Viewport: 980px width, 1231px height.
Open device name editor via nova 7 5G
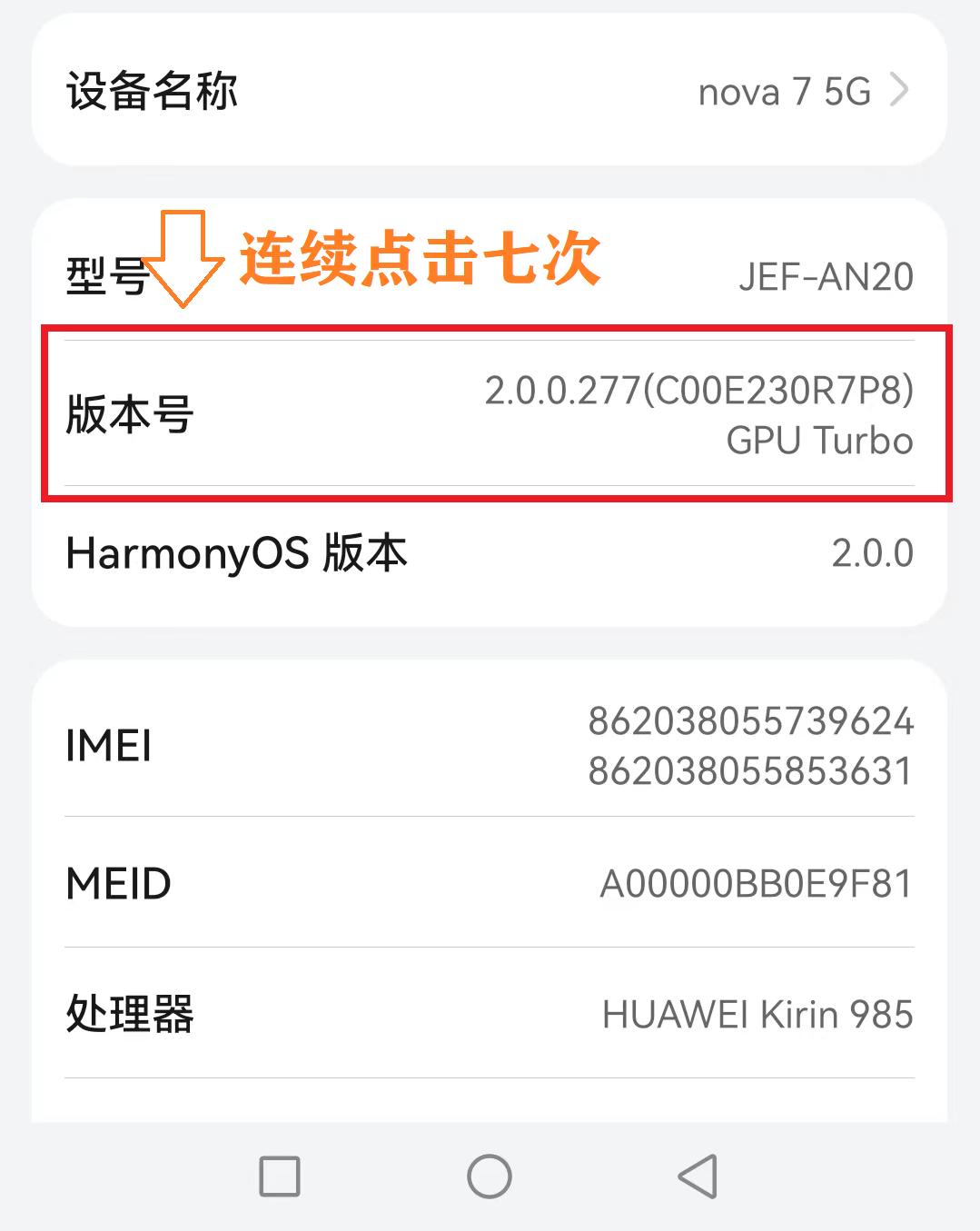(787, 90)
